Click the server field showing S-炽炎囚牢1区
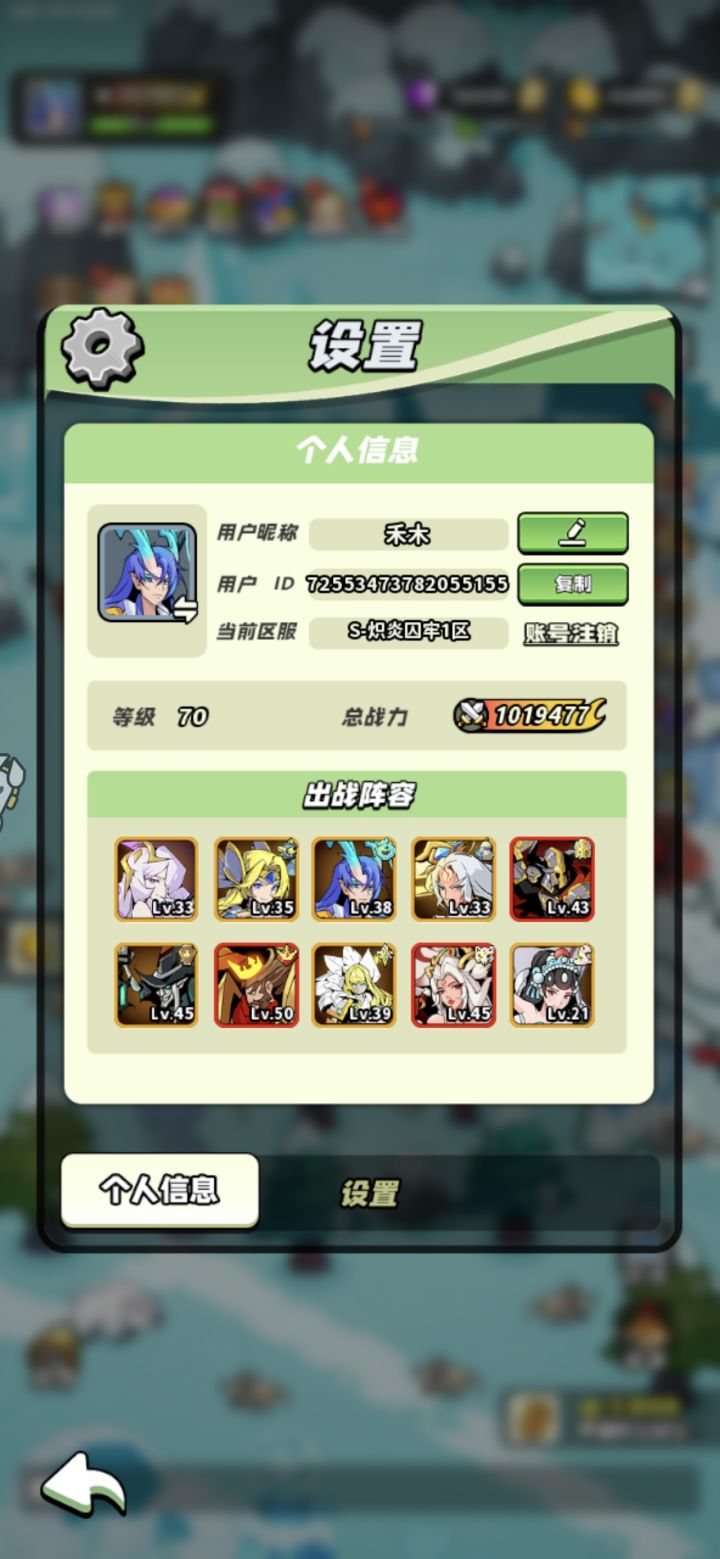The height and width of the screenshot is (1559, 720). (410, 633)
